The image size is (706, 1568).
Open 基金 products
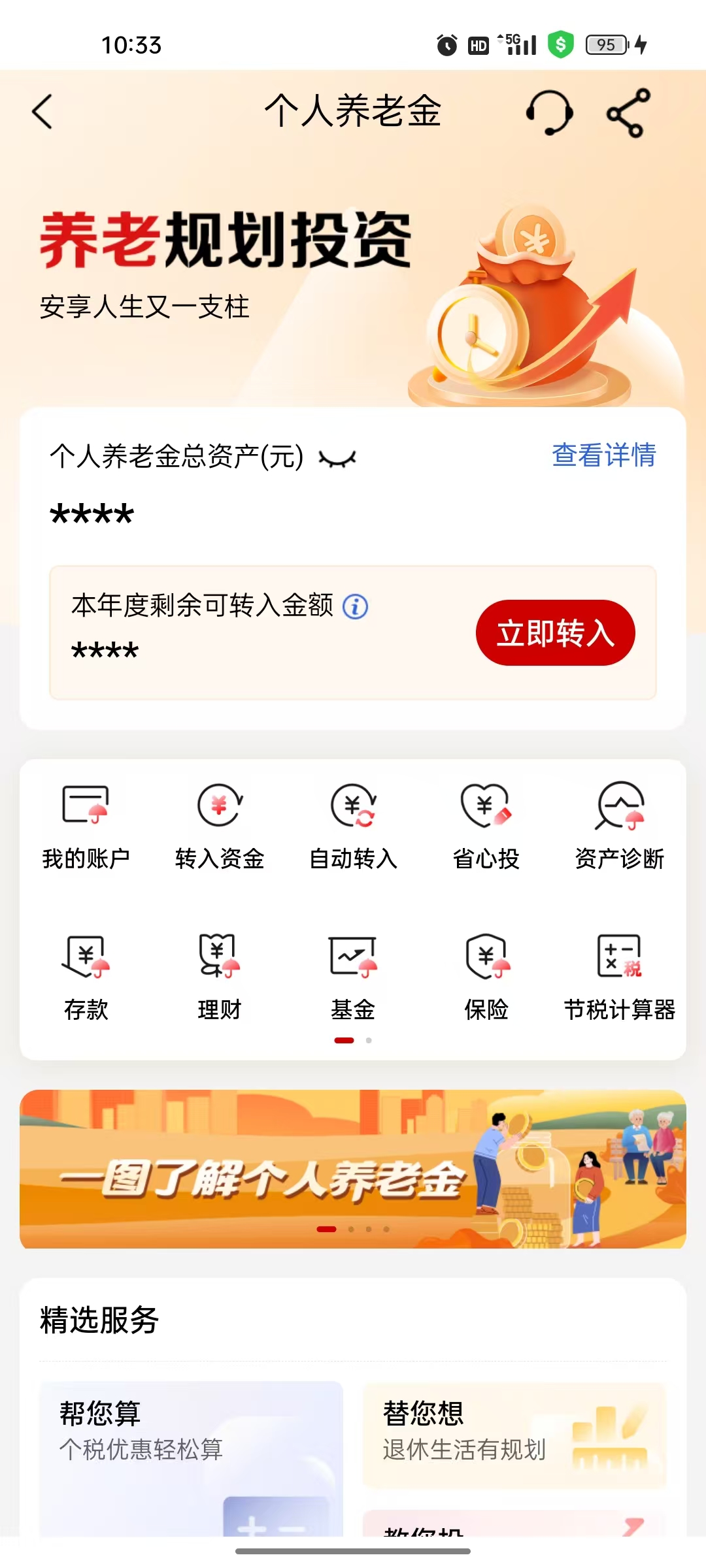(x=353, y=976)
